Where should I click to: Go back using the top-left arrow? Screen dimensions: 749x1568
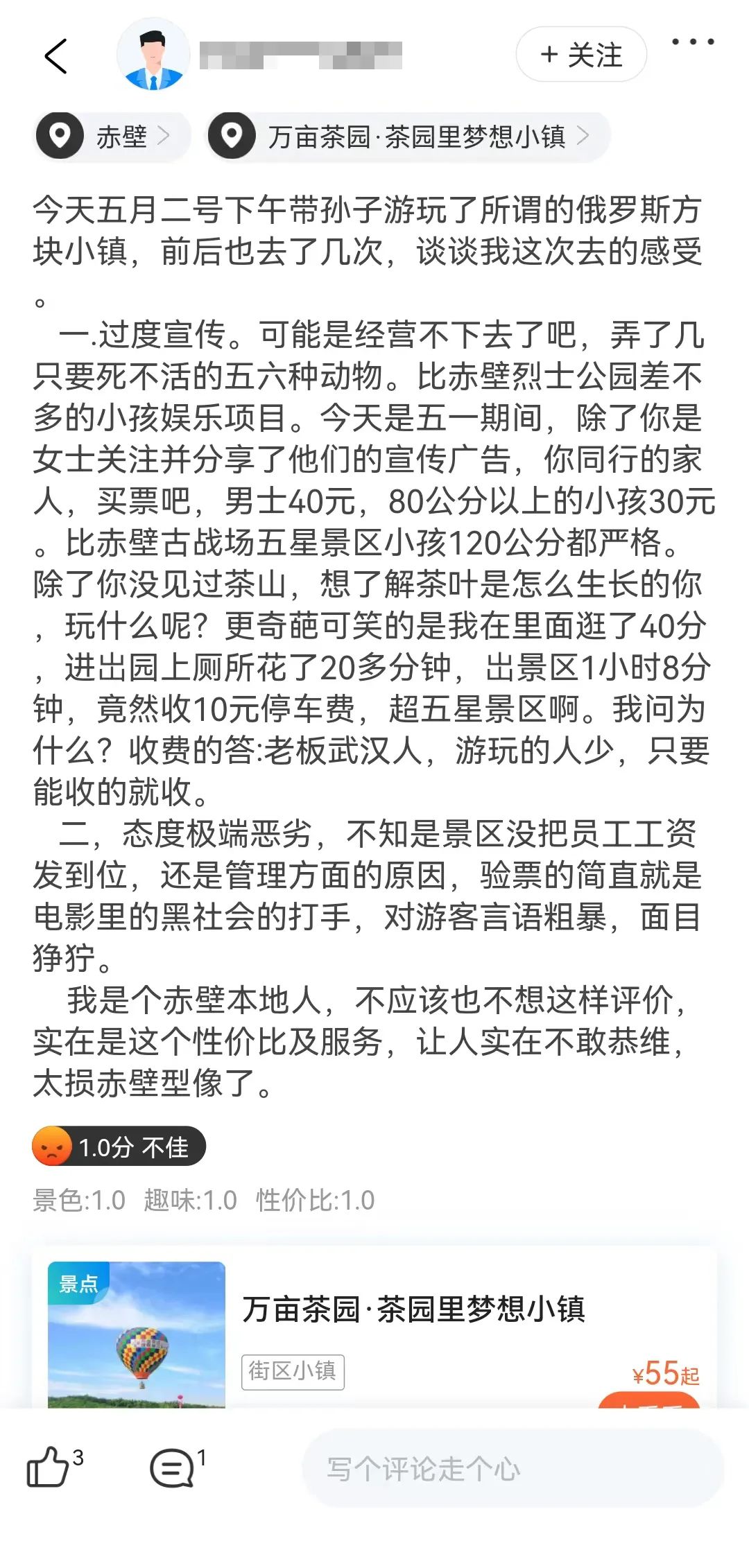click(55, 55)
